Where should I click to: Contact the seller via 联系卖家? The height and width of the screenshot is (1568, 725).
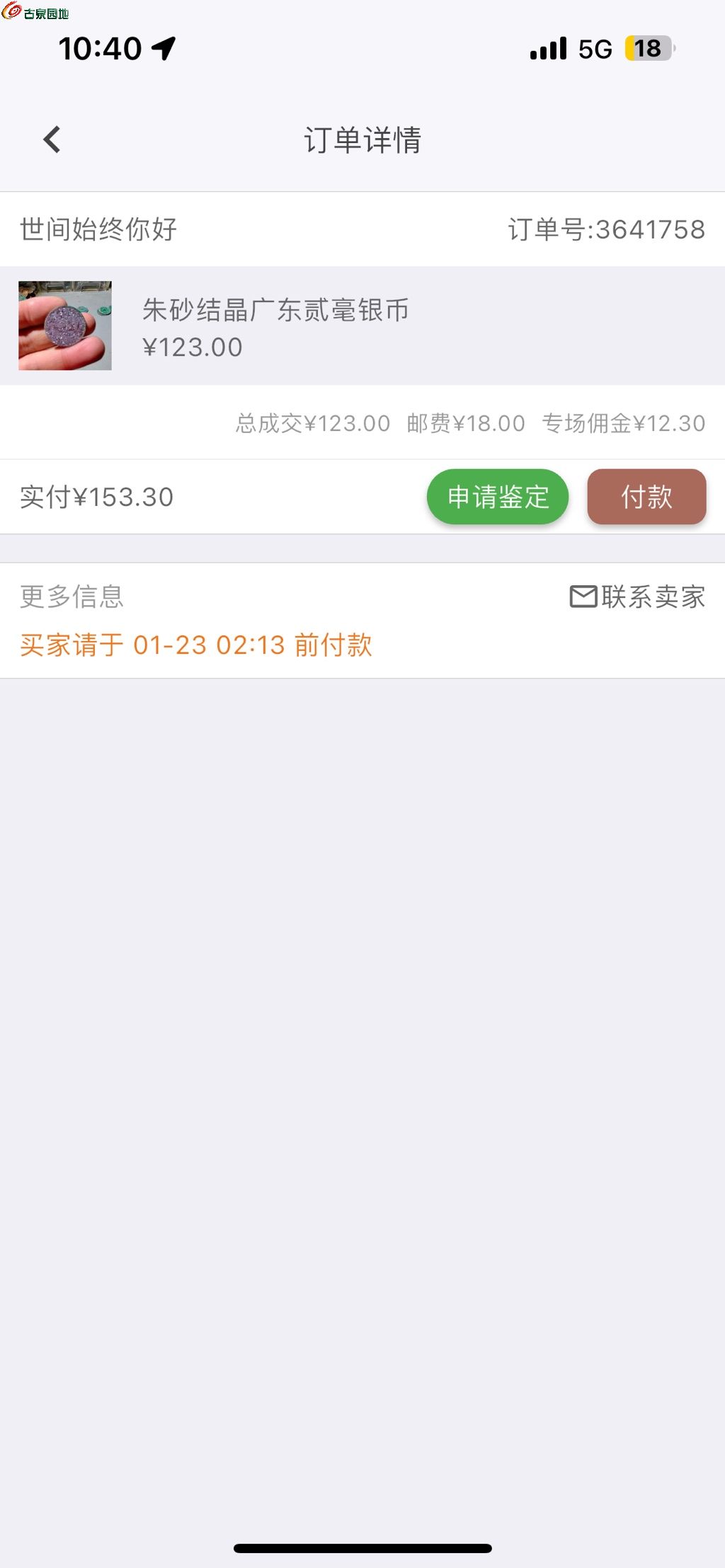(x=638, y=596)
